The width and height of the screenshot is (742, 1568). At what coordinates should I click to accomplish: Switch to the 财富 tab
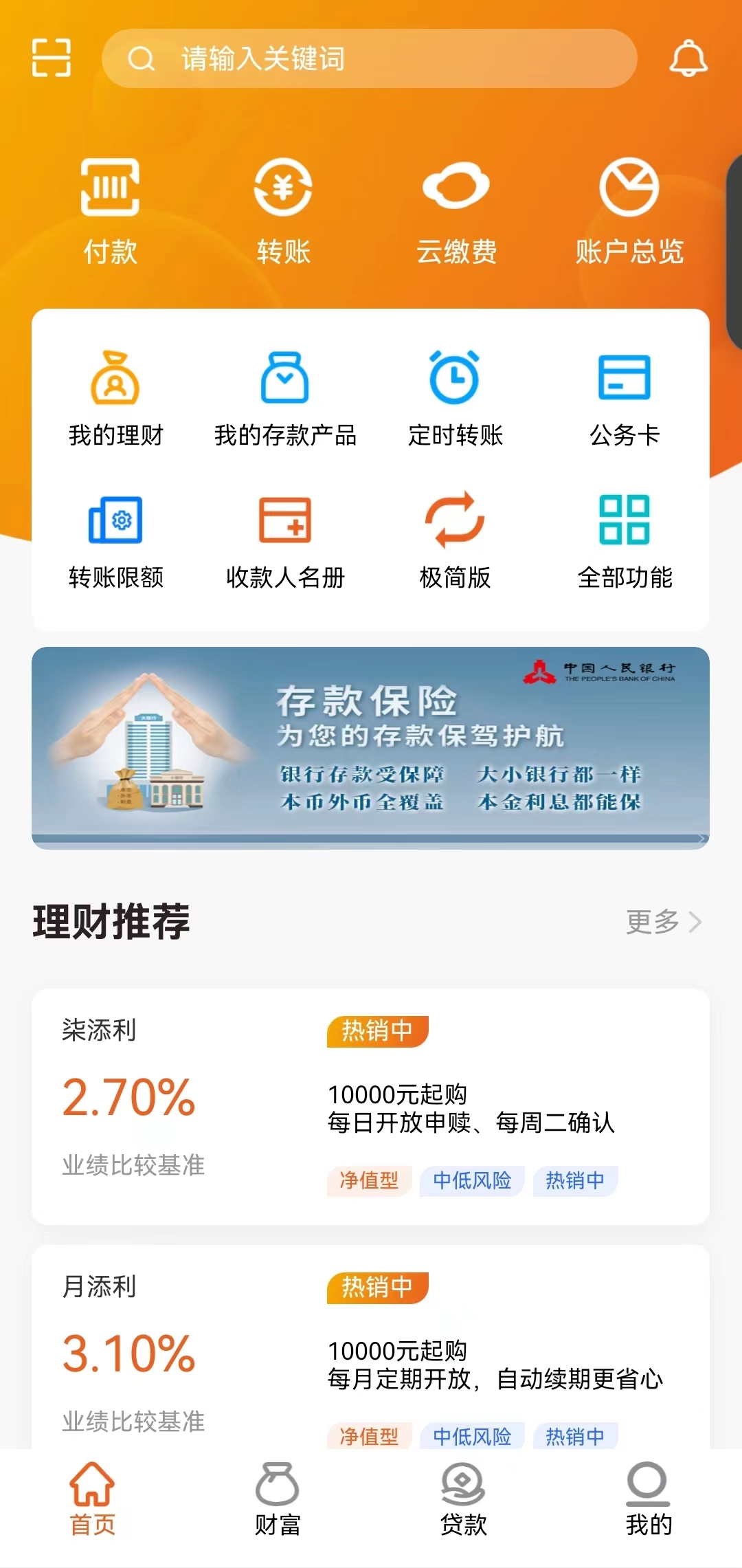pyautogui.click(x=278, y=1499)
